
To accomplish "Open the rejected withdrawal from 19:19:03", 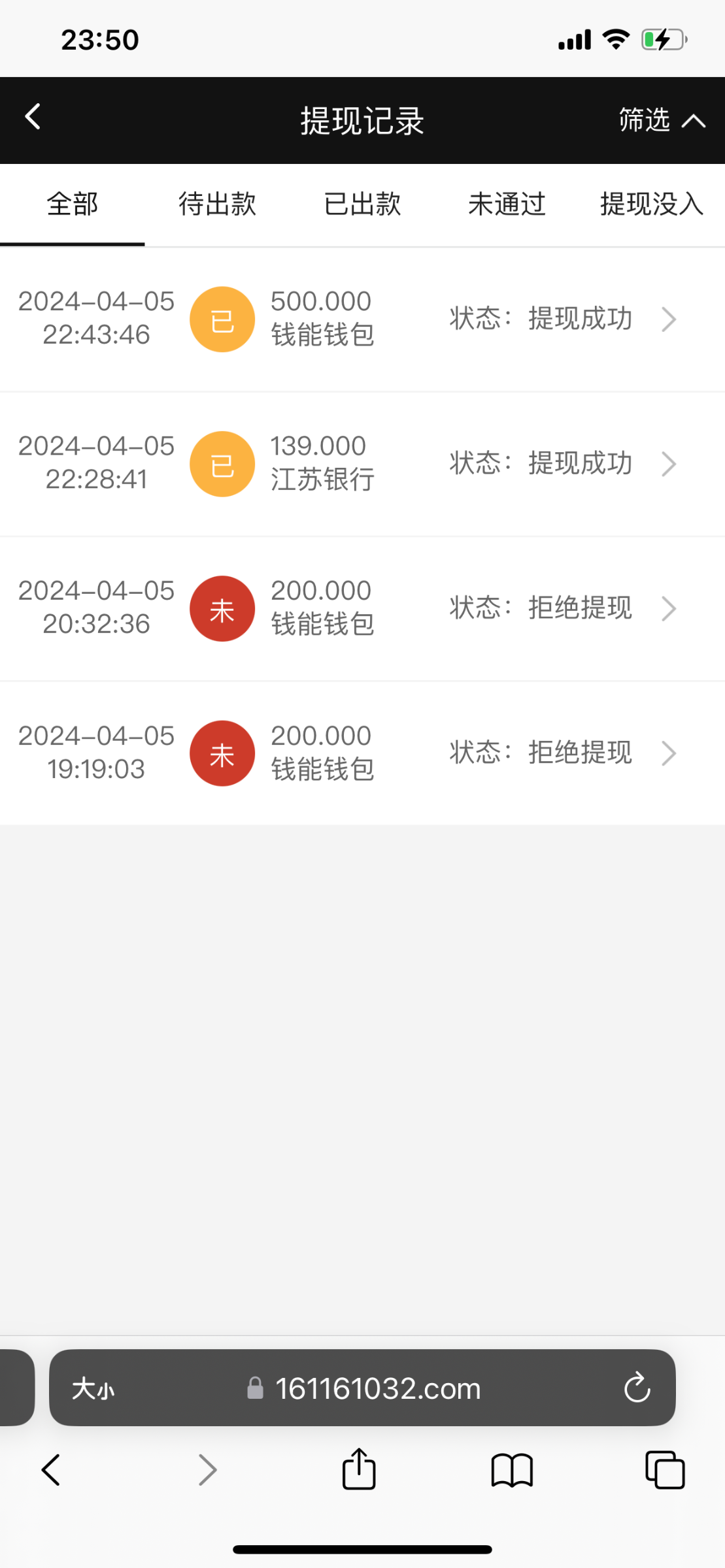I will tap(362, 753).
